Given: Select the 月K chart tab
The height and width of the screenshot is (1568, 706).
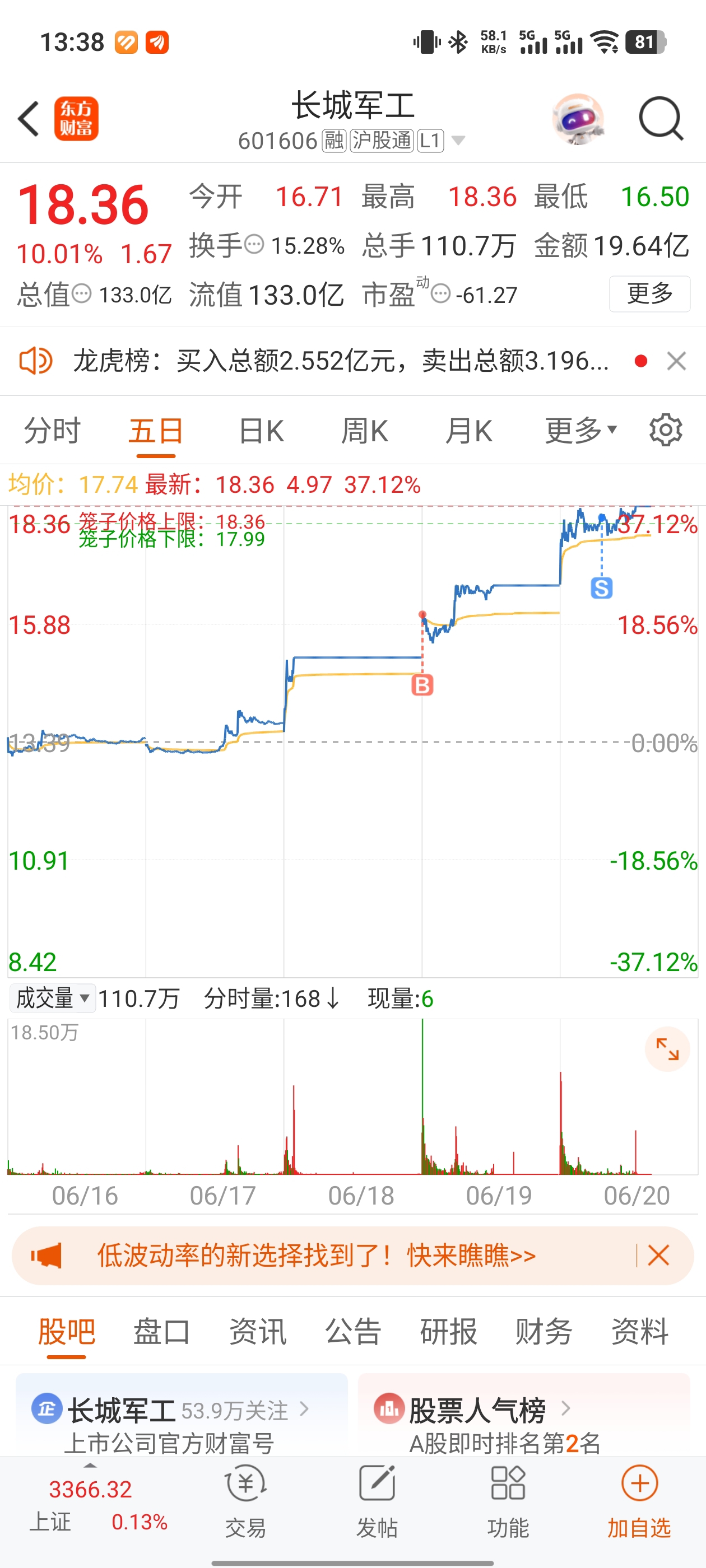Looking at the screenshot, I should [x=468, y=431].
